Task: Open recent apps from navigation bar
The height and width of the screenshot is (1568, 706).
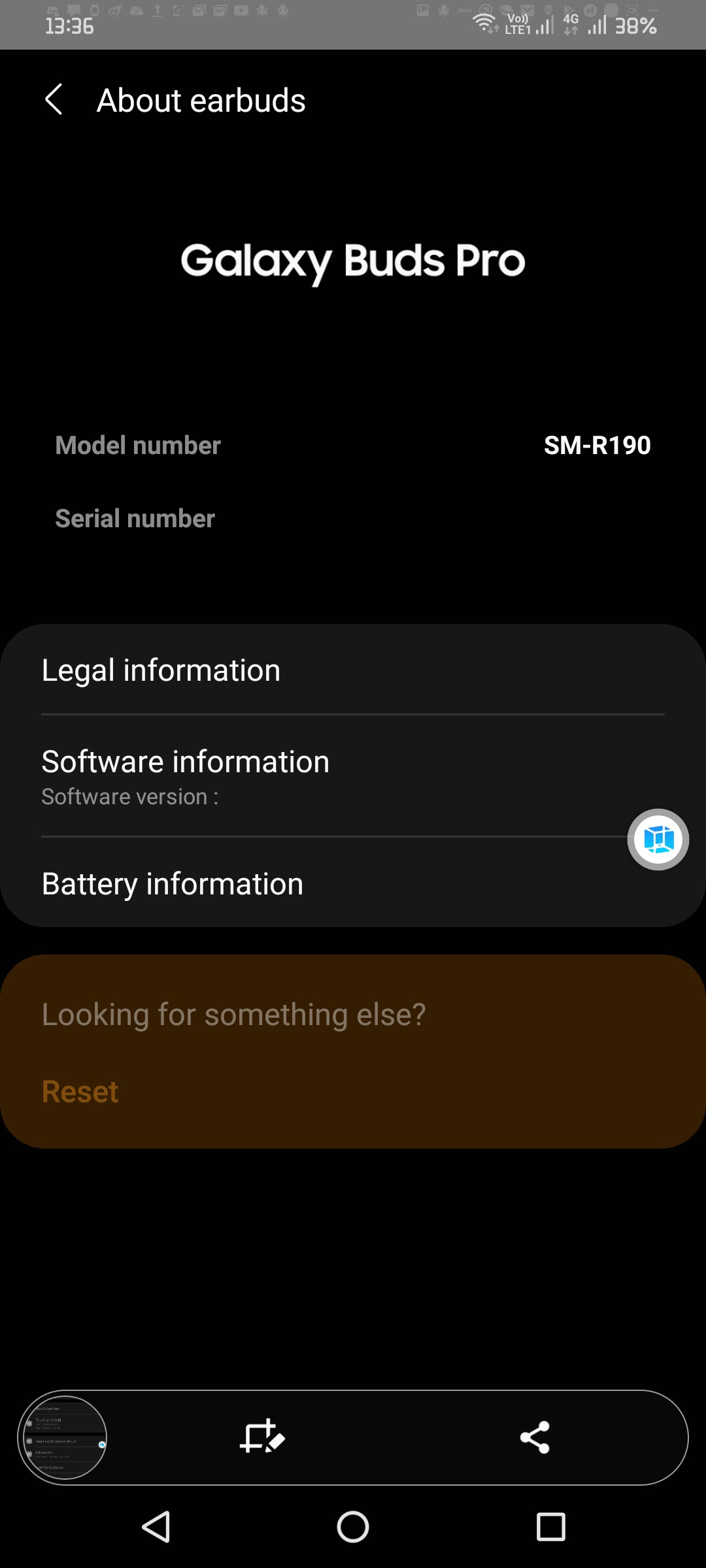Action: pyautogui.click(x=550, y=1527)
